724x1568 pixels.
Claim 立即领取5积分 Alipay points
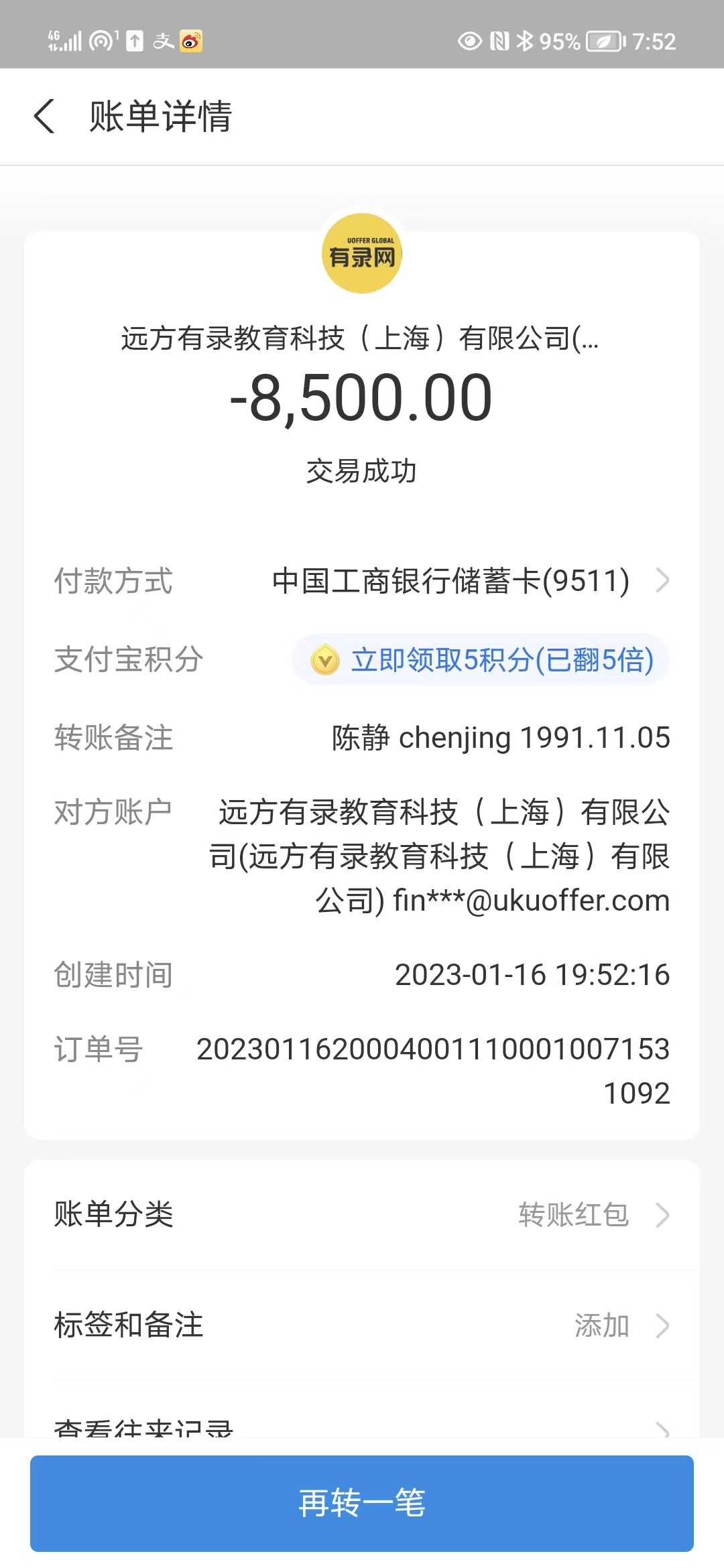coord(481,660)
